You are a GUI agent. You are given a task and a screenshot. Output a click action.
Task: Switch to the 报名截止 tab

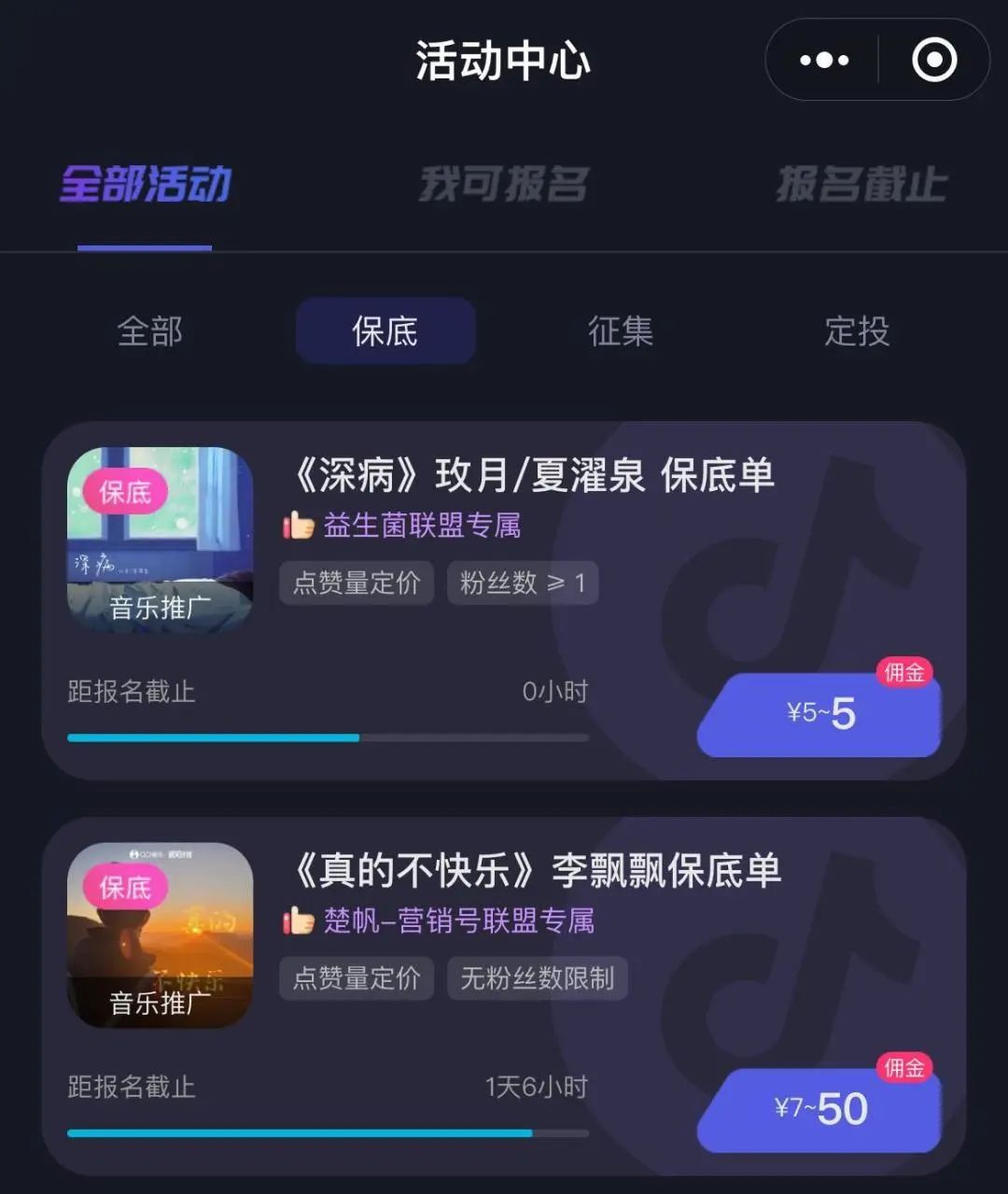tap(861, 184)
